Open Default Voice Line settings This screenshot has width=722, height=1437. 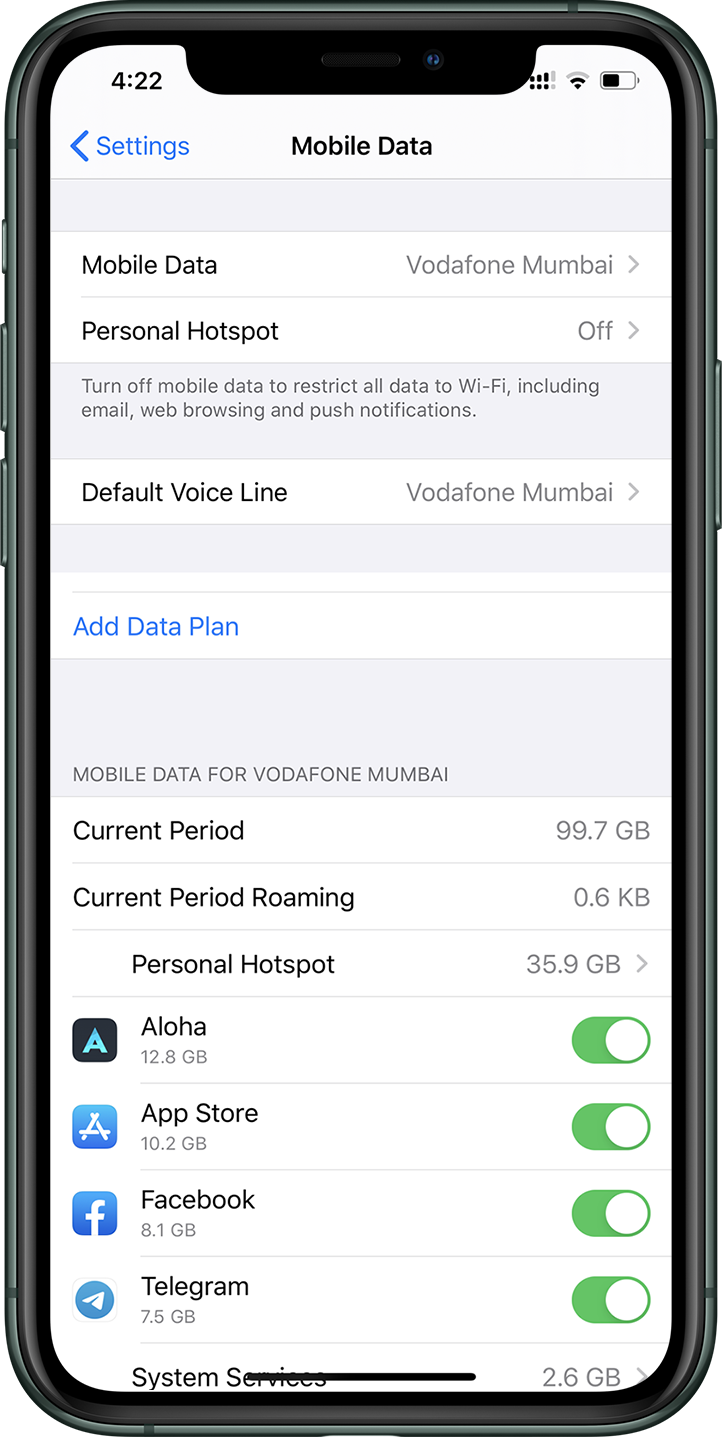coord(361,492)
